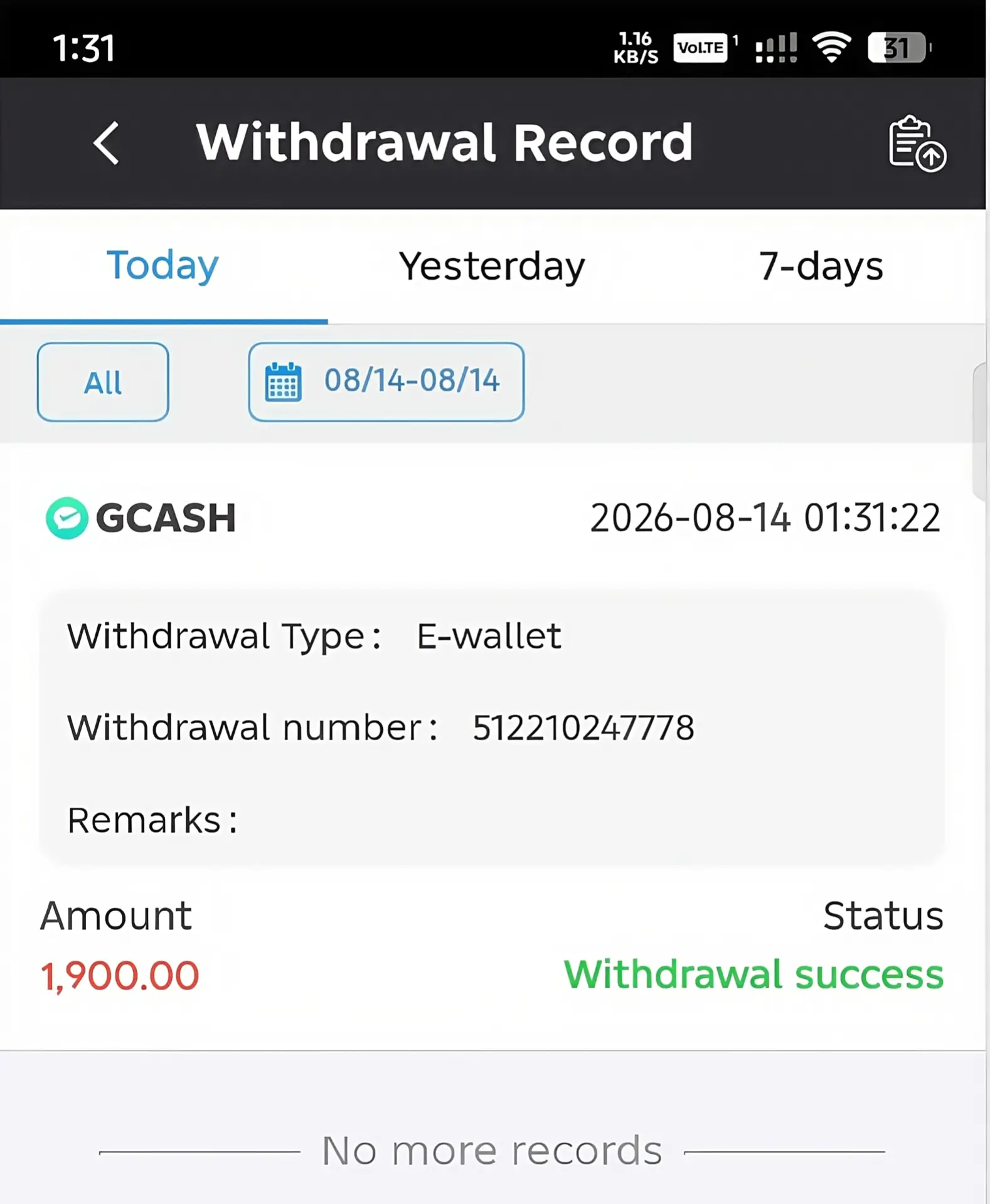Open the All filter dropdown
Screen dimensions: 990x1204
[x=103, y=382]
